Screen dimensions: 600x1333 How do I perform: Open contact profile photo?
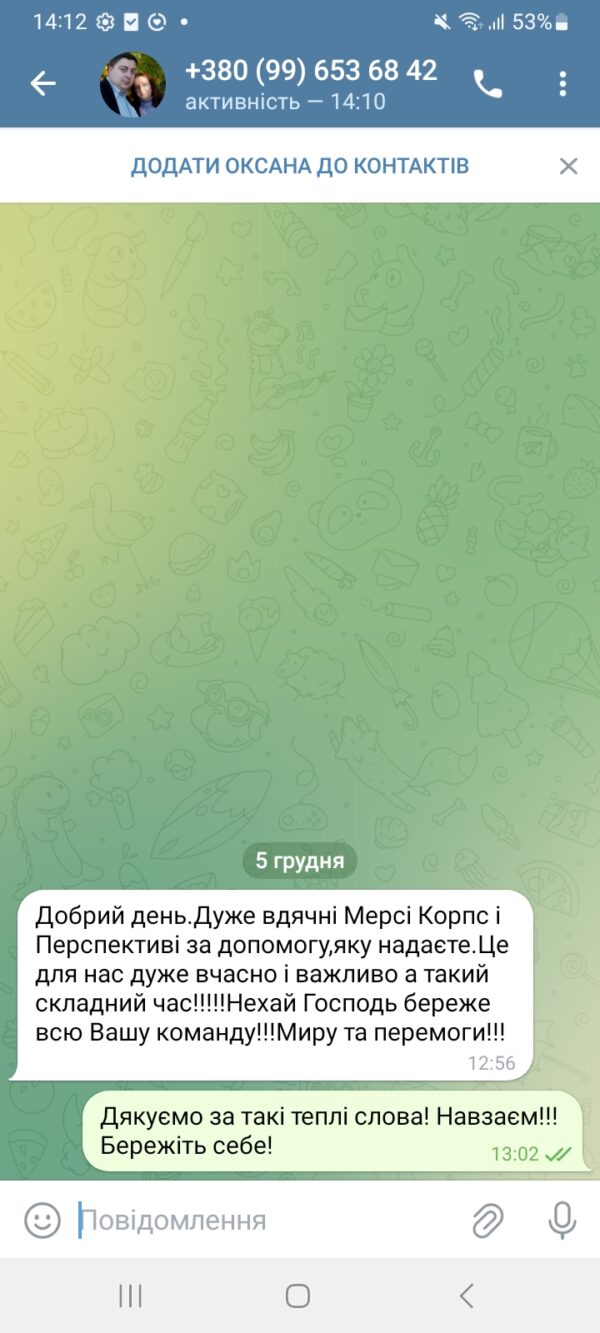click(x=133, y=84)
